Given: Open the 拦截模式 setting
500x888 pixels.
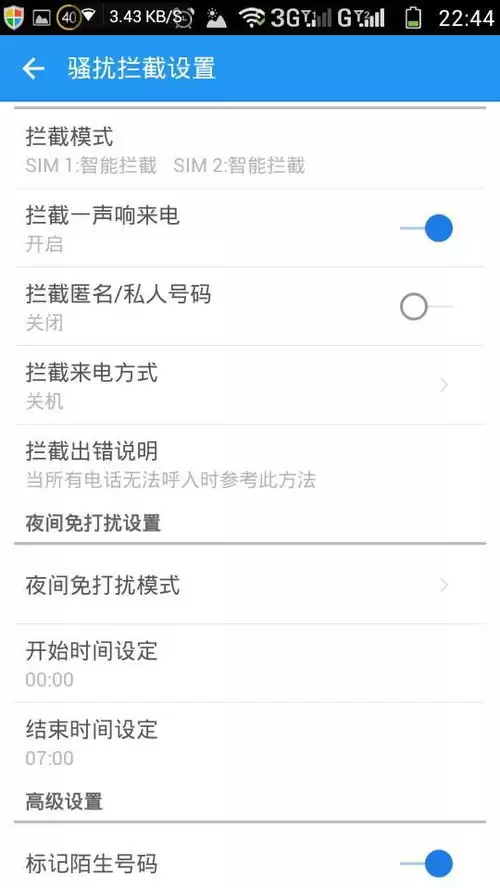Looking at the screenshot, I should pos(250,150).
